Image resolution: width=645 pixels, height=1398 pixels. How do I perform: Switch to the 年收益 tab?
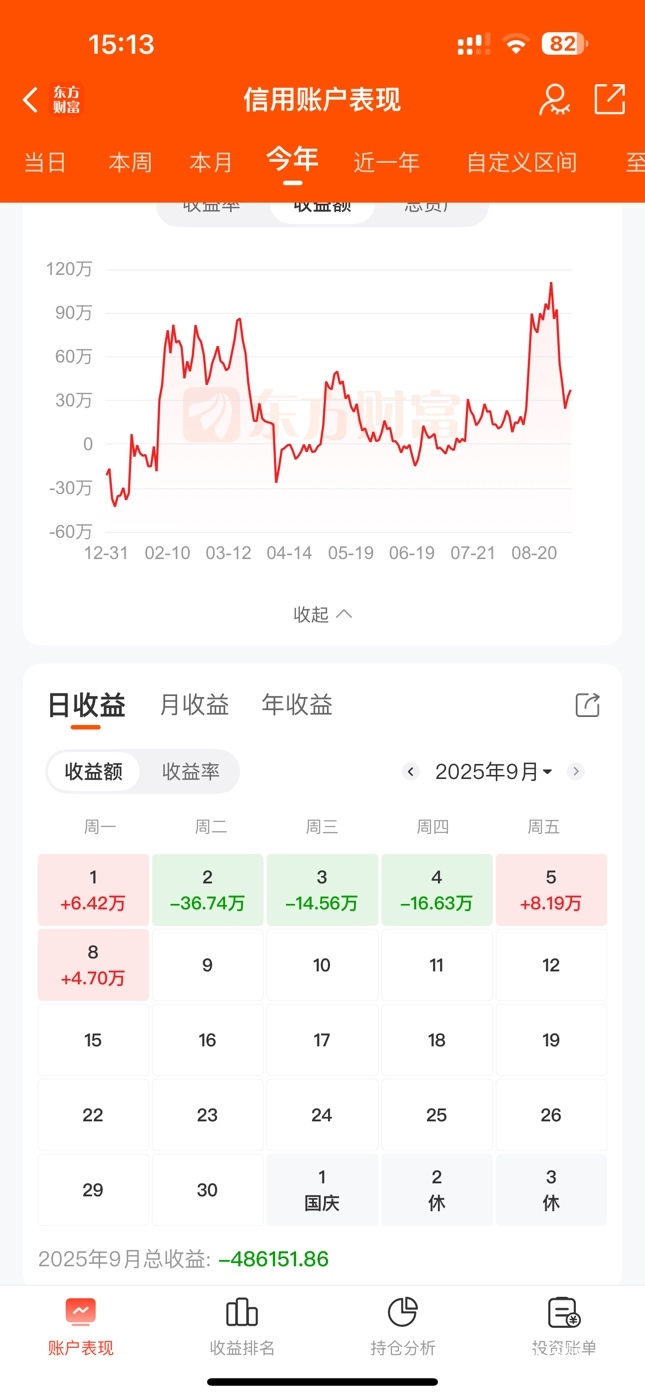coord(297,705)
